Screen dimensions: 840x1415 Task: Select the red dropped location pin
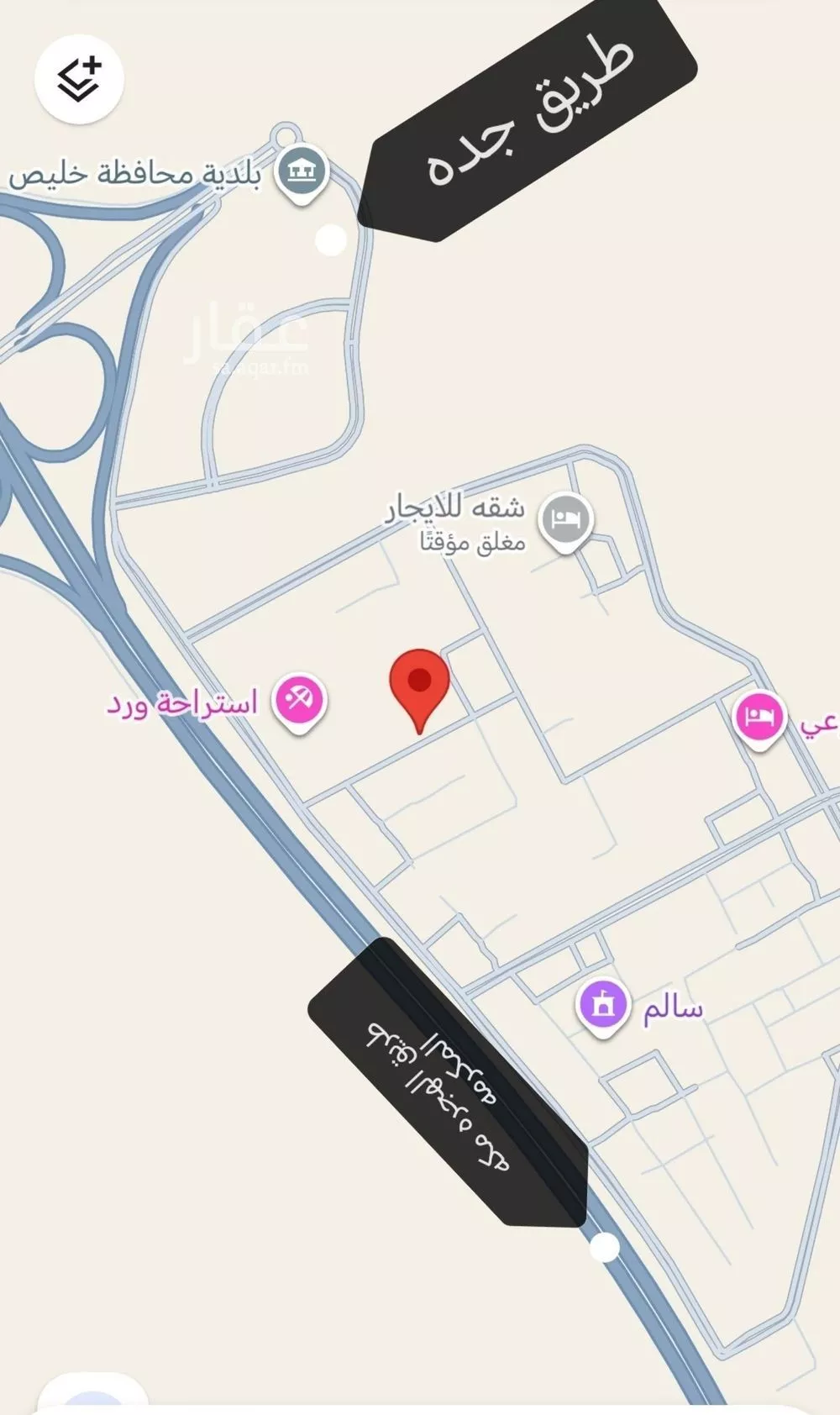[x=420, y=682]
